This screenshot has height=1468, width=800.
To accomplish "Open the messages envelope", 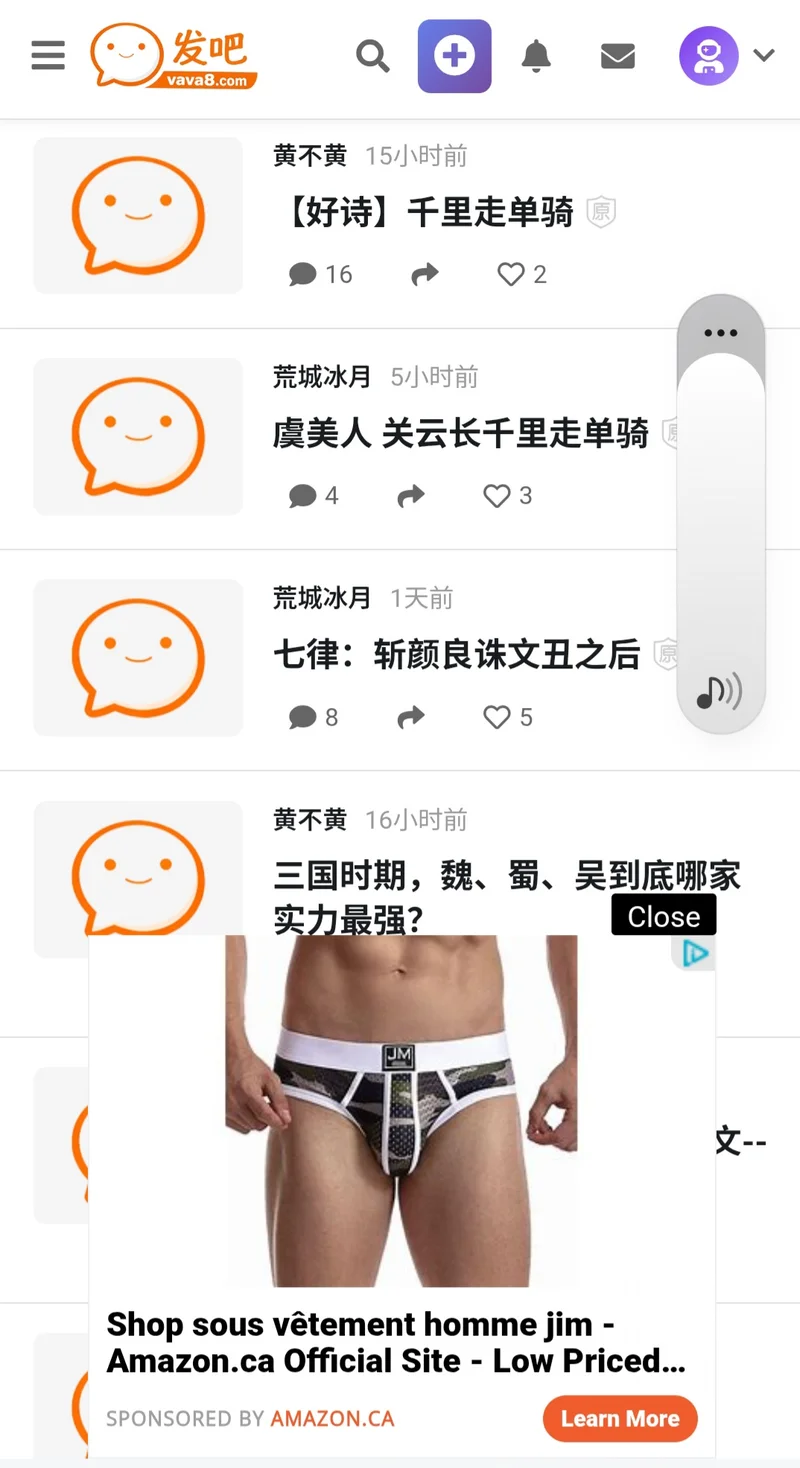I will (618, 56).
